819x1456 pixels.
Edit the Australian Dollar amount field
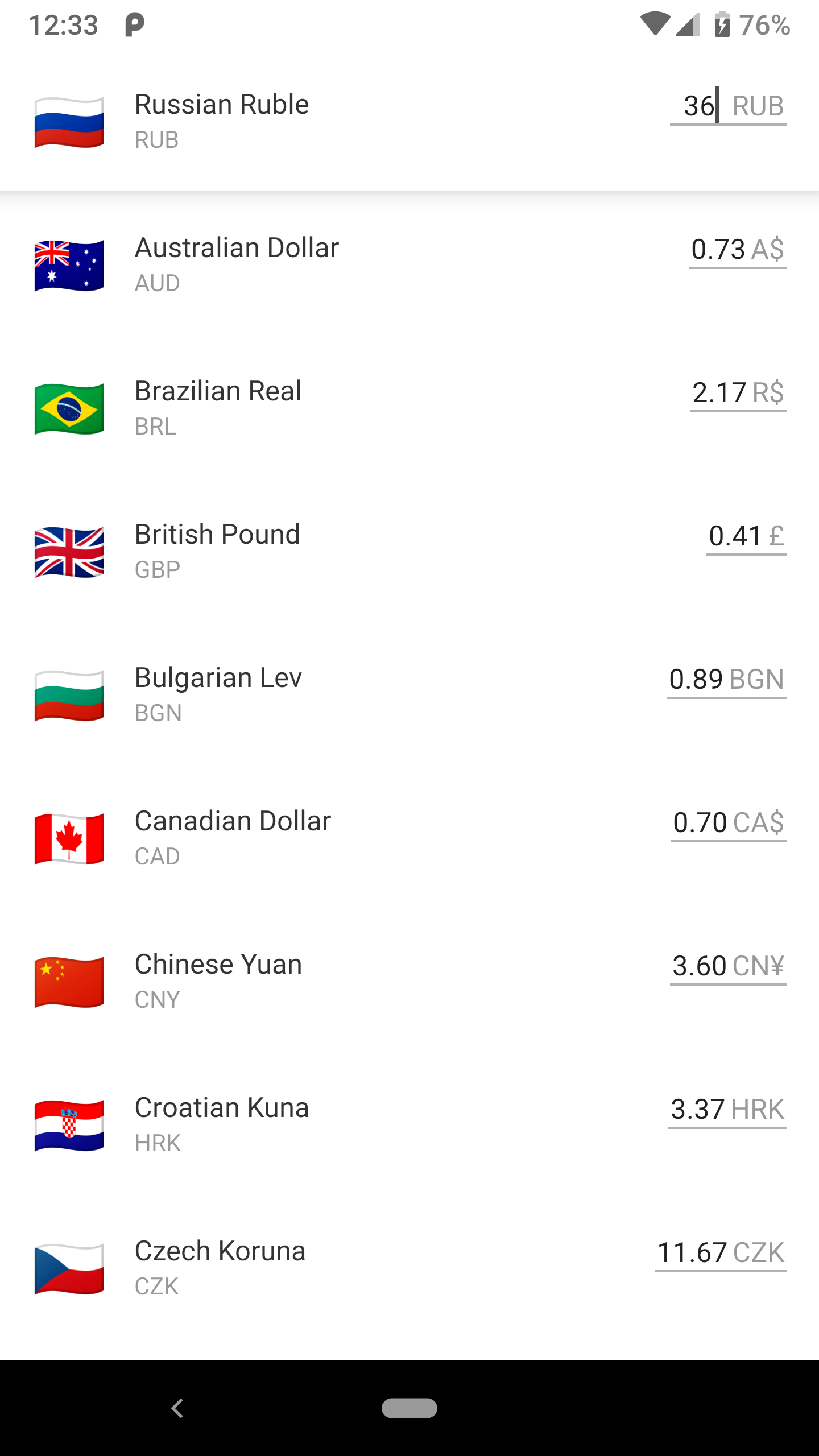tap(718, 250)
